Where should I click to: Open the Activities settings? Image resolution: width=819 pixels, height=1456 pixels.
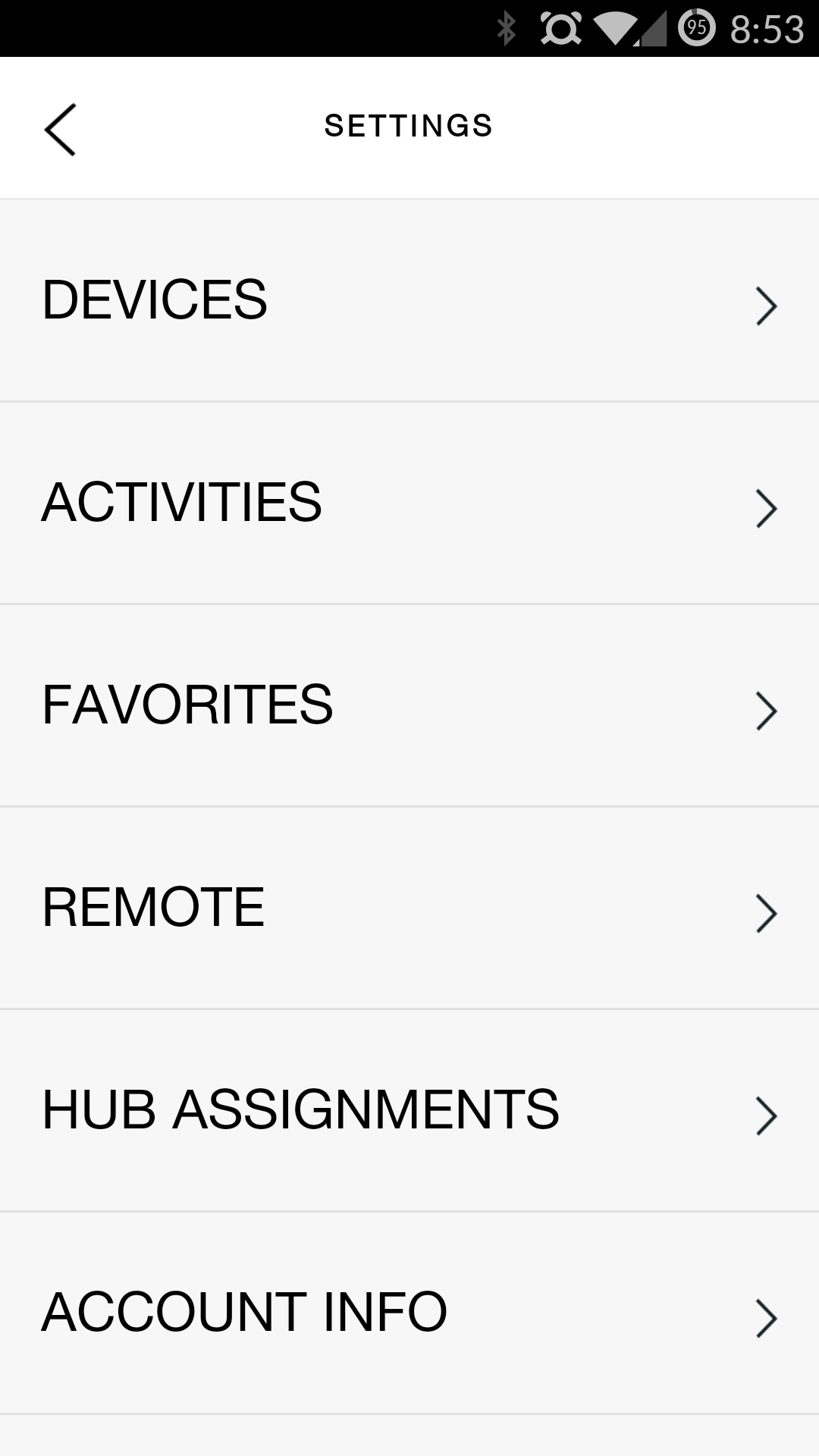pyautogui.click(x=409, y=504)
